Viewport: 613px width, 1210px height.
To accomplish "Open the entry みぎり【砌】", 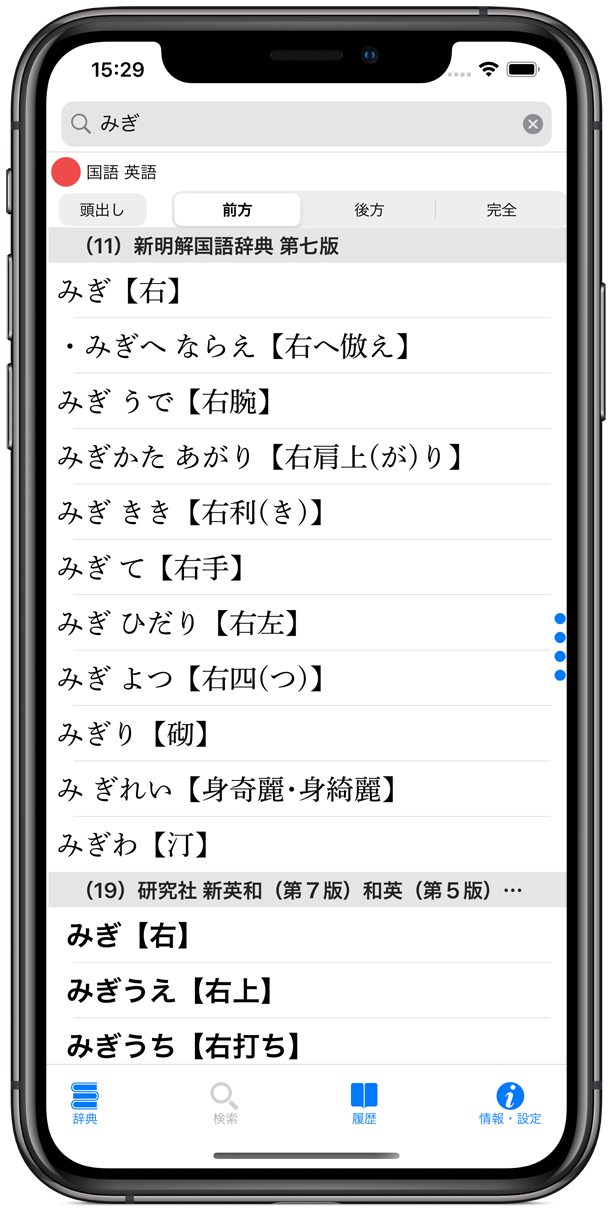I will [x=300, y=734].
